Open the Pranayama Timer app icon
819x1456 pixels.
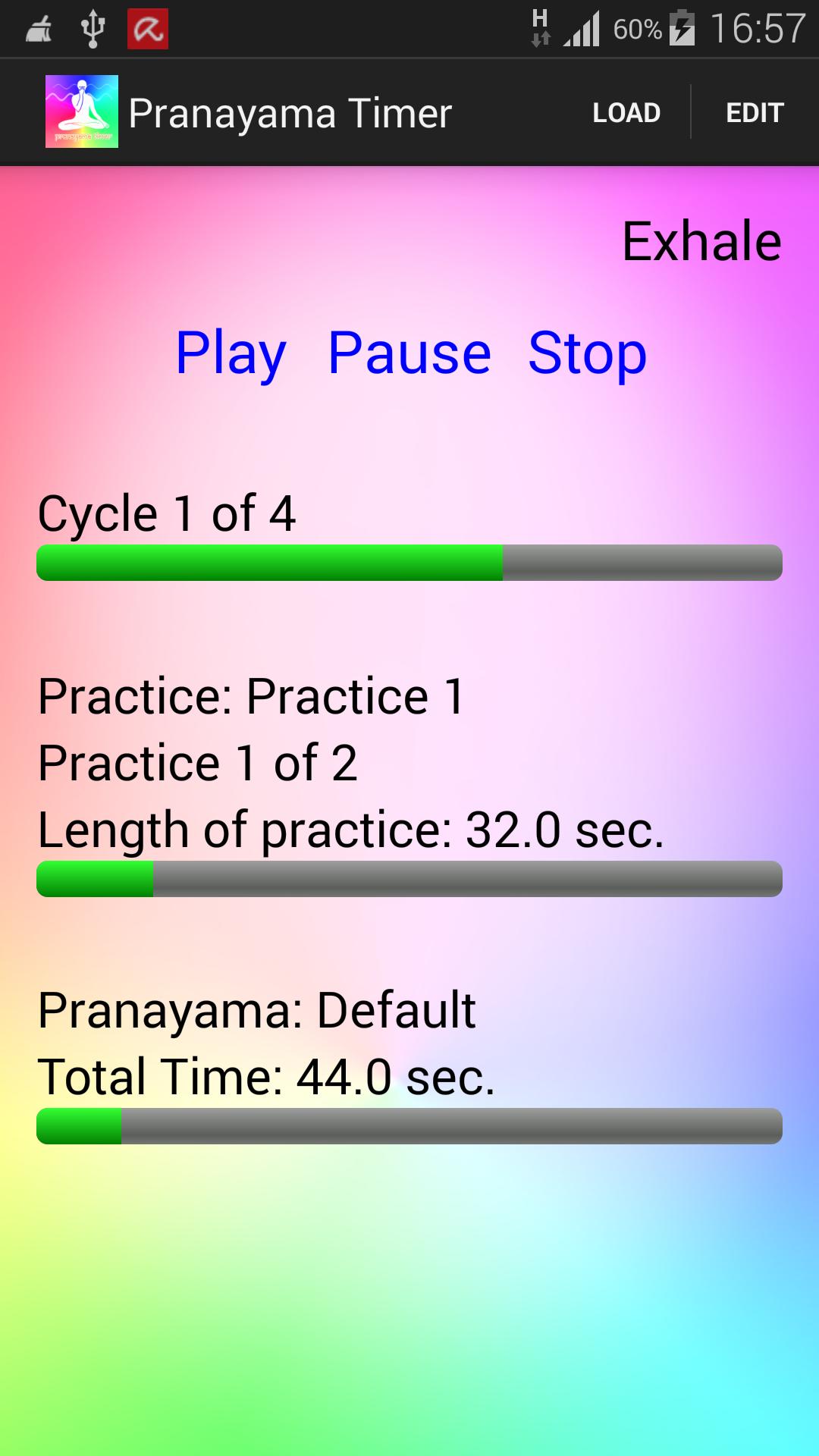(82, 111)
